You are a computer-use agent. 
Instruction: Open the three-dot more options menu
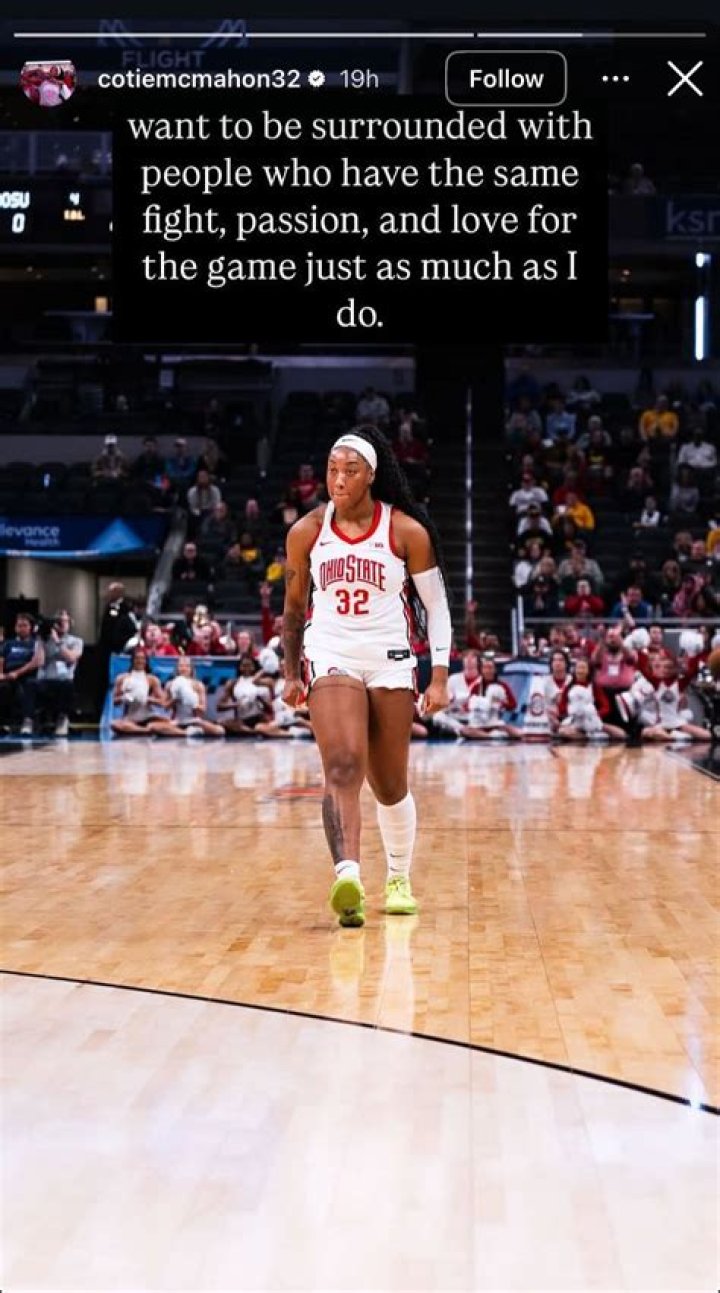tap(615, 79)
